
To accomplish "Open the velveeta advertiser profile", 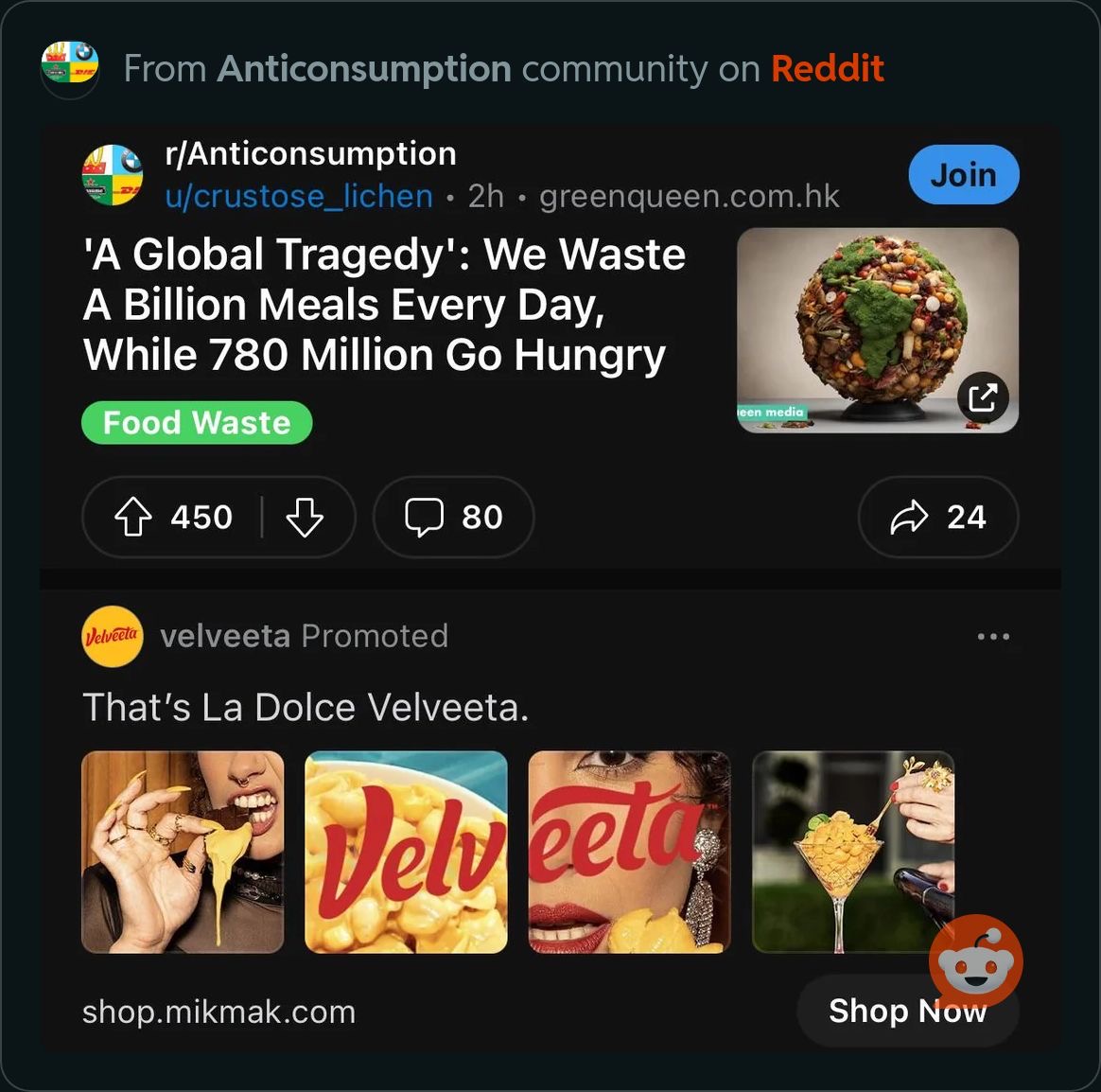I will 225,636.
